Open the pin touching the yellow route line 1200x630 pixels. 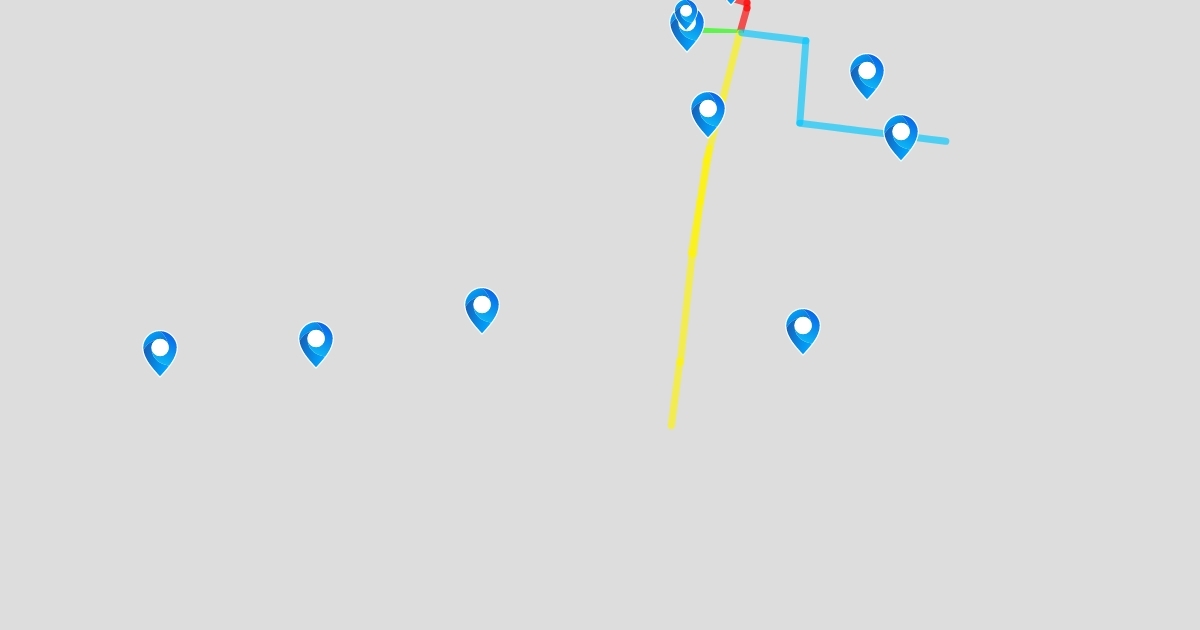click(708, 112)
